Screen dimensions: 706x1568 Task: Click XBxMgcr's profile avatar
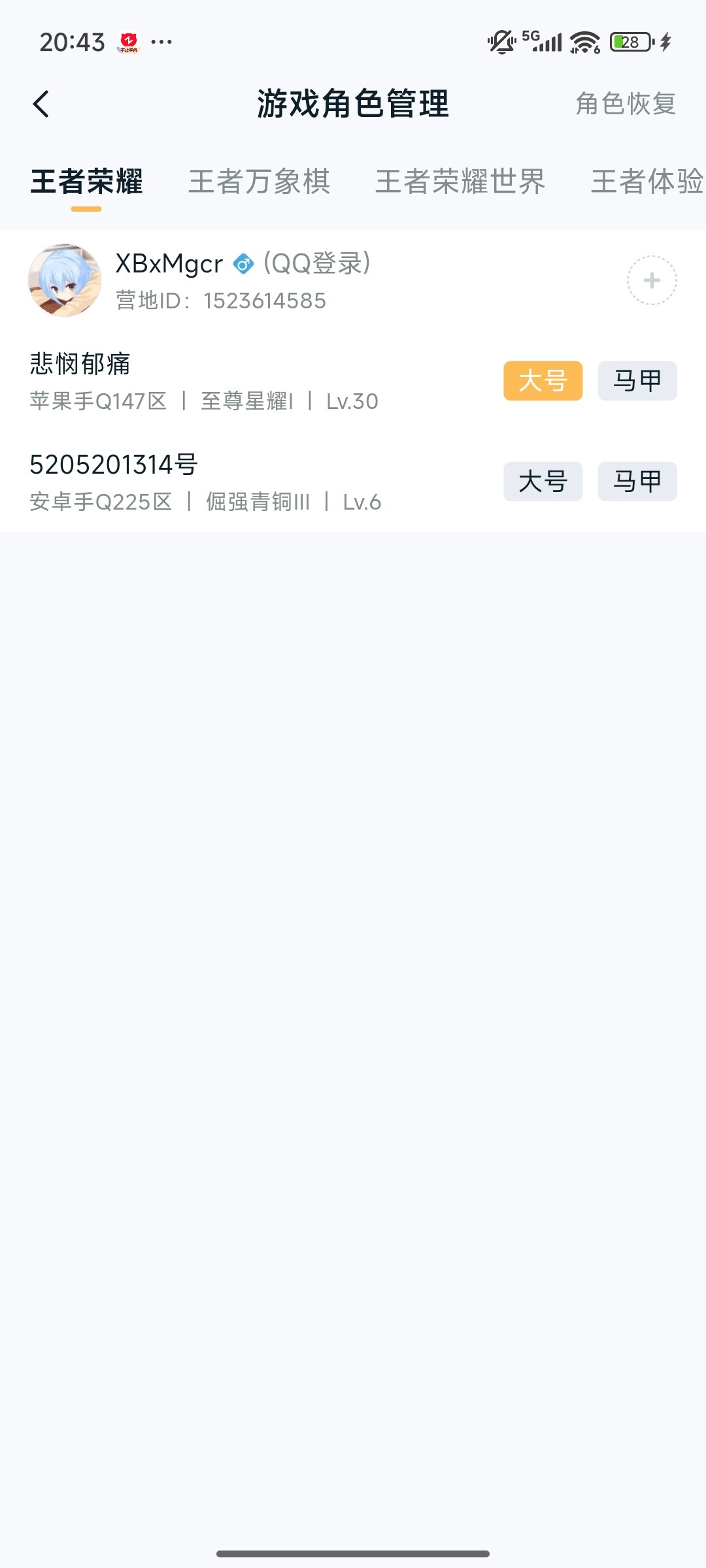(65, 280)
